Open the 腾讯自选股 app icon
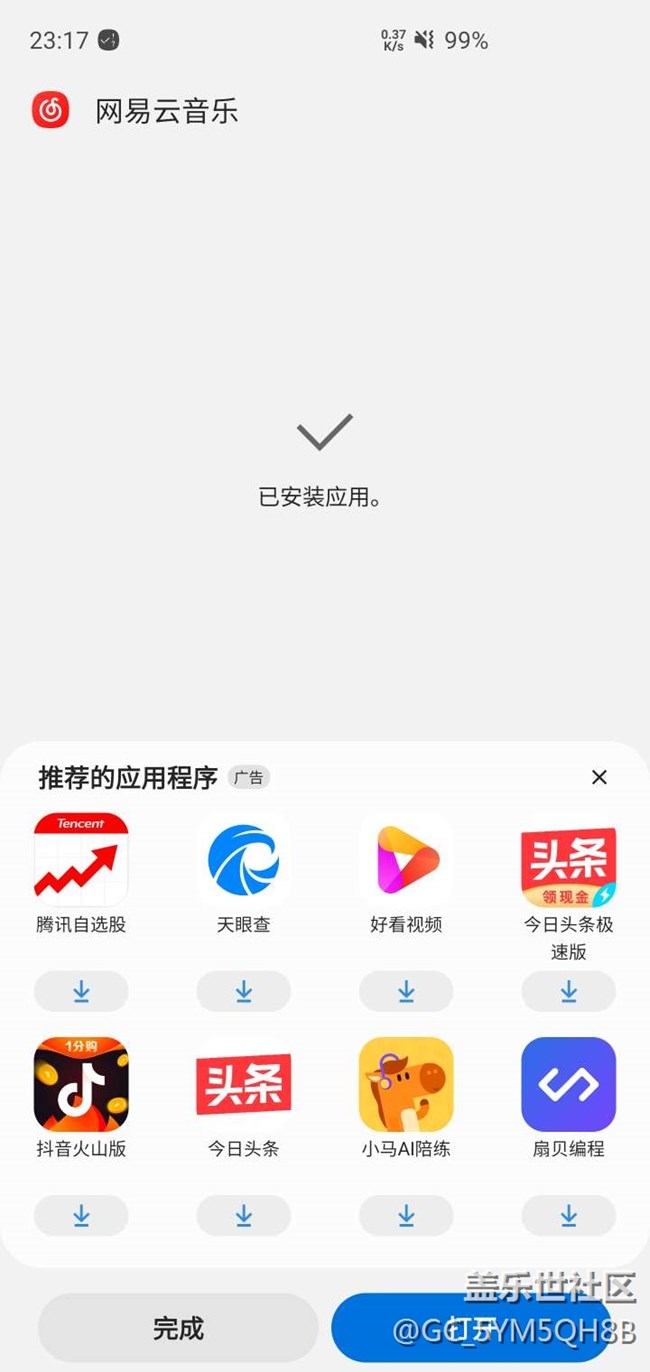Screen dimensions: 650x1372 pyautogui.click(x=81, y=859)
